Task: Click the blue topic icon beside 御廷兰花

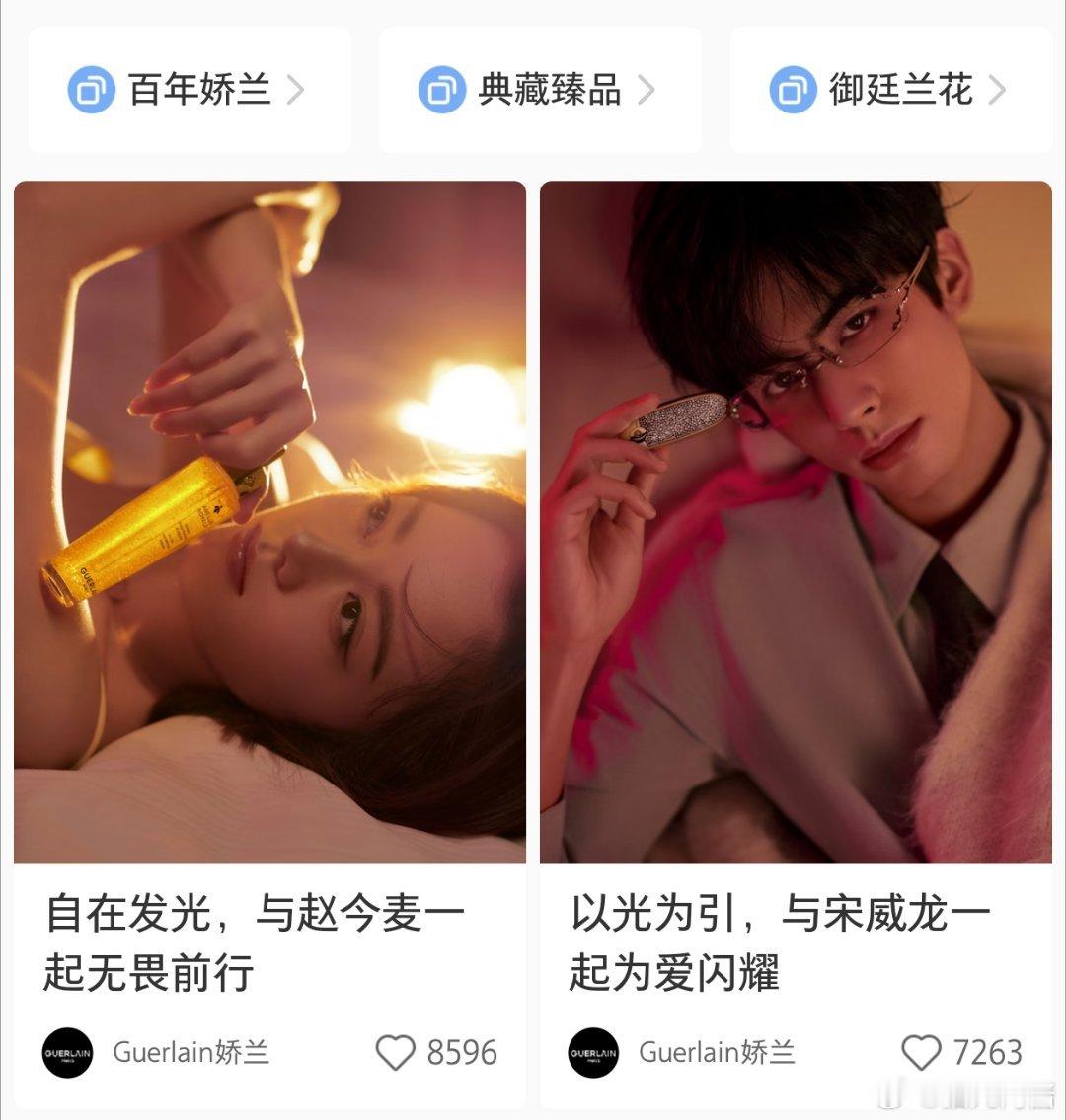Action: [792, 88]
